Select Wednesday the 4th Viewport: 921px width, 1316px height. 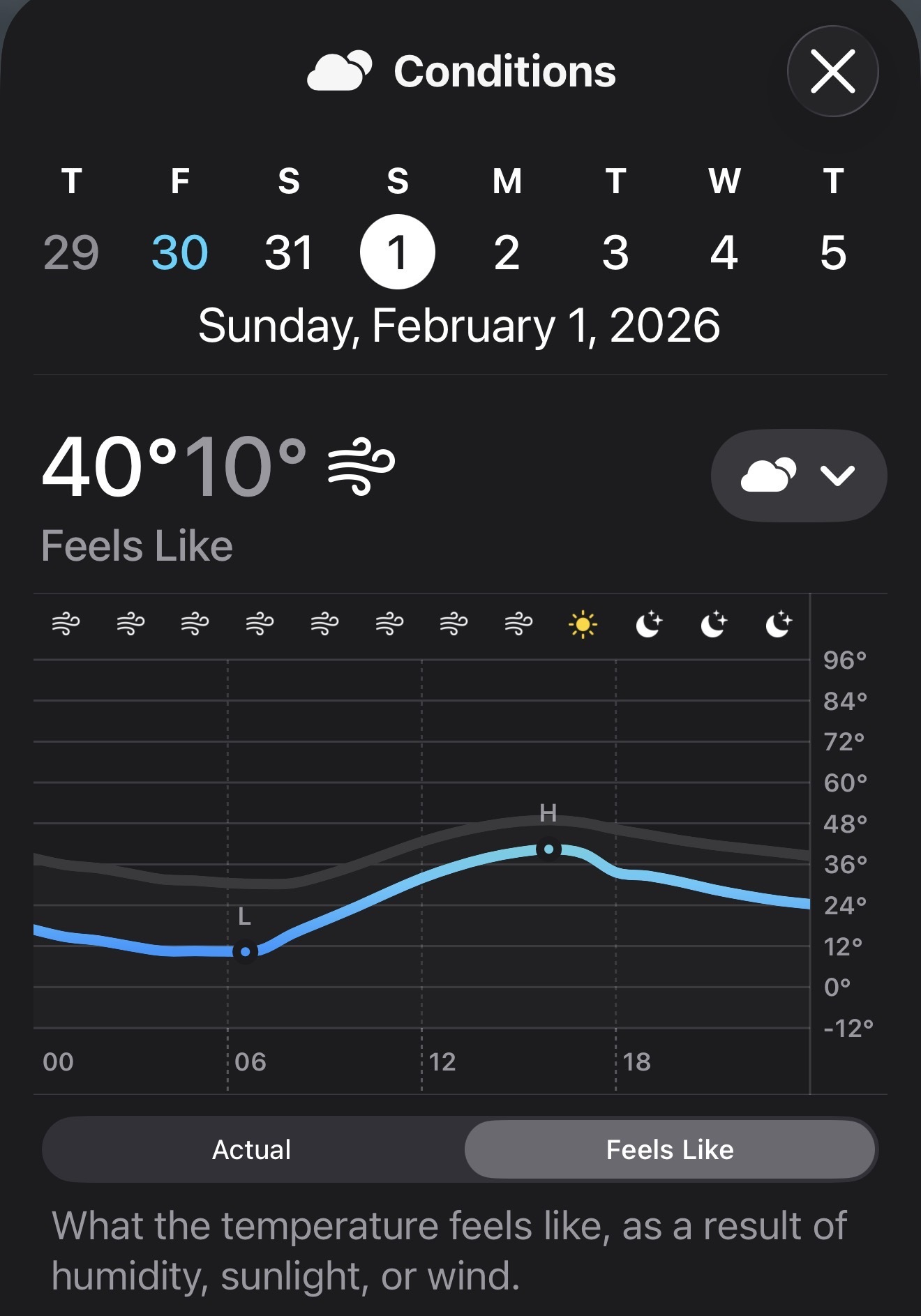[724, 252]
